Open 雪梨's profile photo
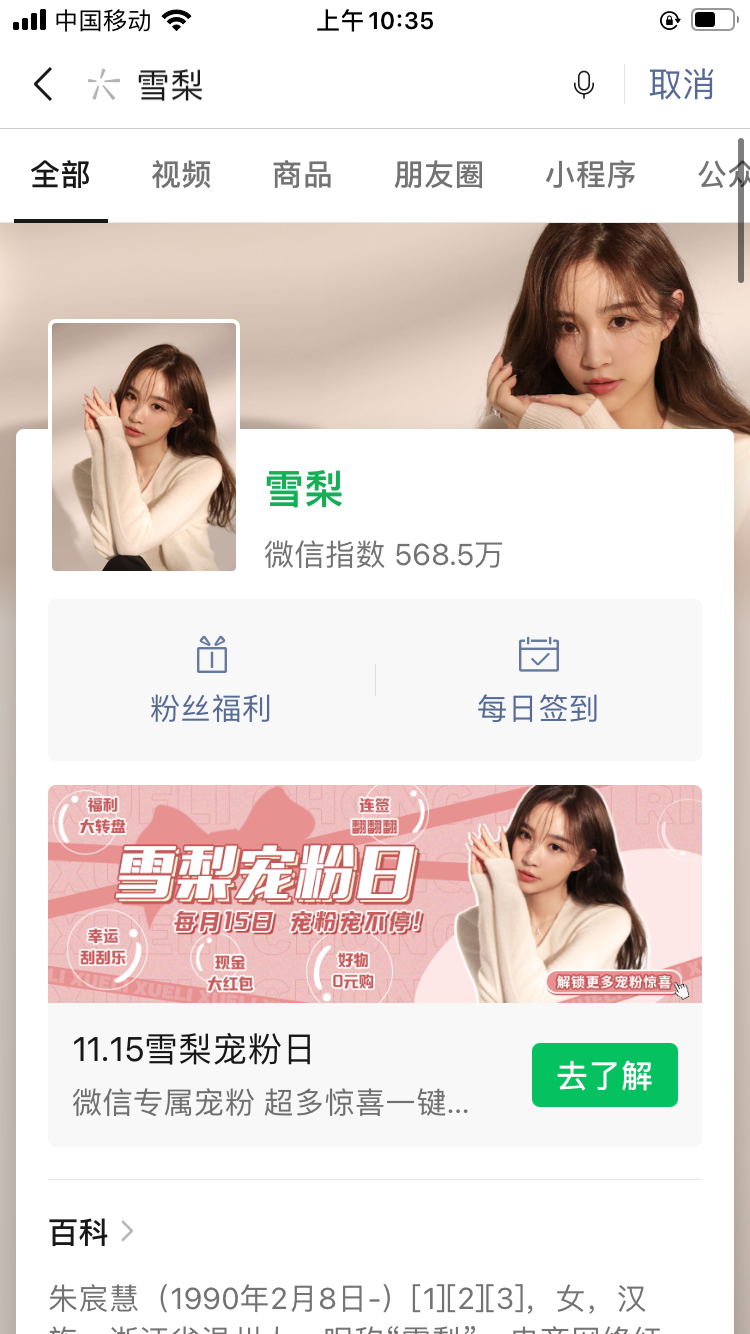The width and height of the screenshot is (750, 1334). [x=144, y=446]
